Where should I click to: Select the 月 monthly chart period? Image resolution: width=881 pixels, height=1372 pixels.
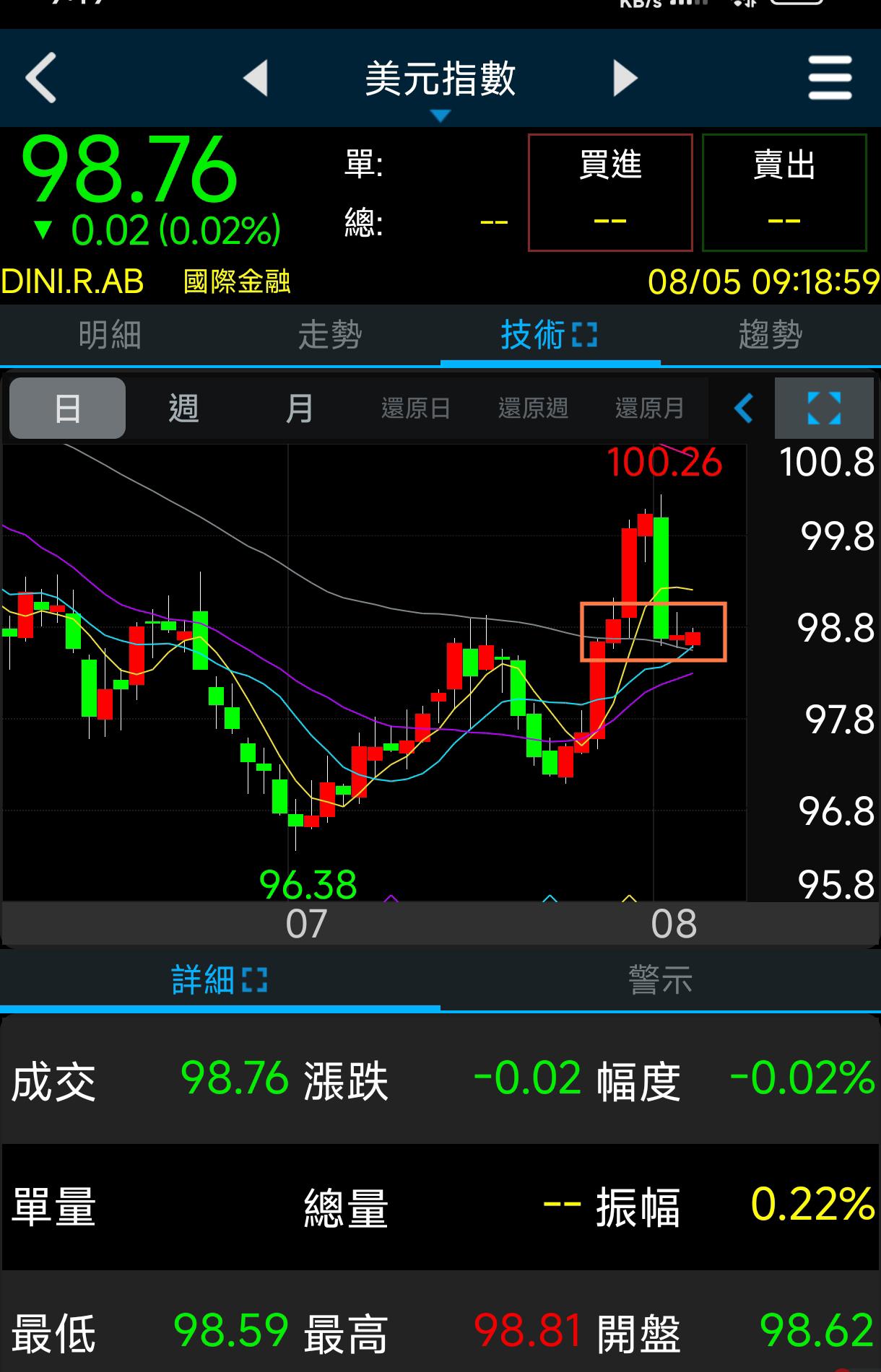[299, 408]
